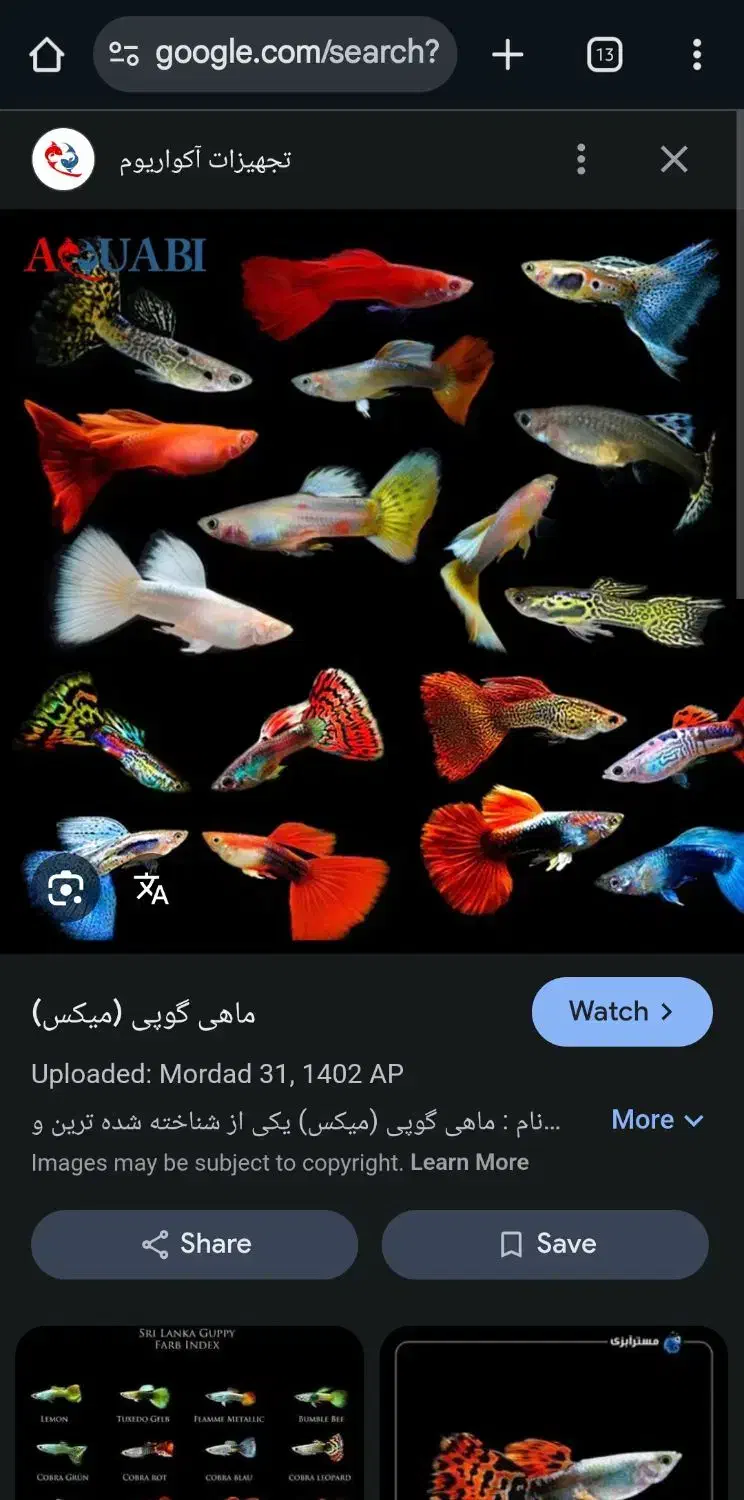The width and height of the screenshot is (744, 1500).
Task: Open the large guppy fish image
Action: click(372, 581)
